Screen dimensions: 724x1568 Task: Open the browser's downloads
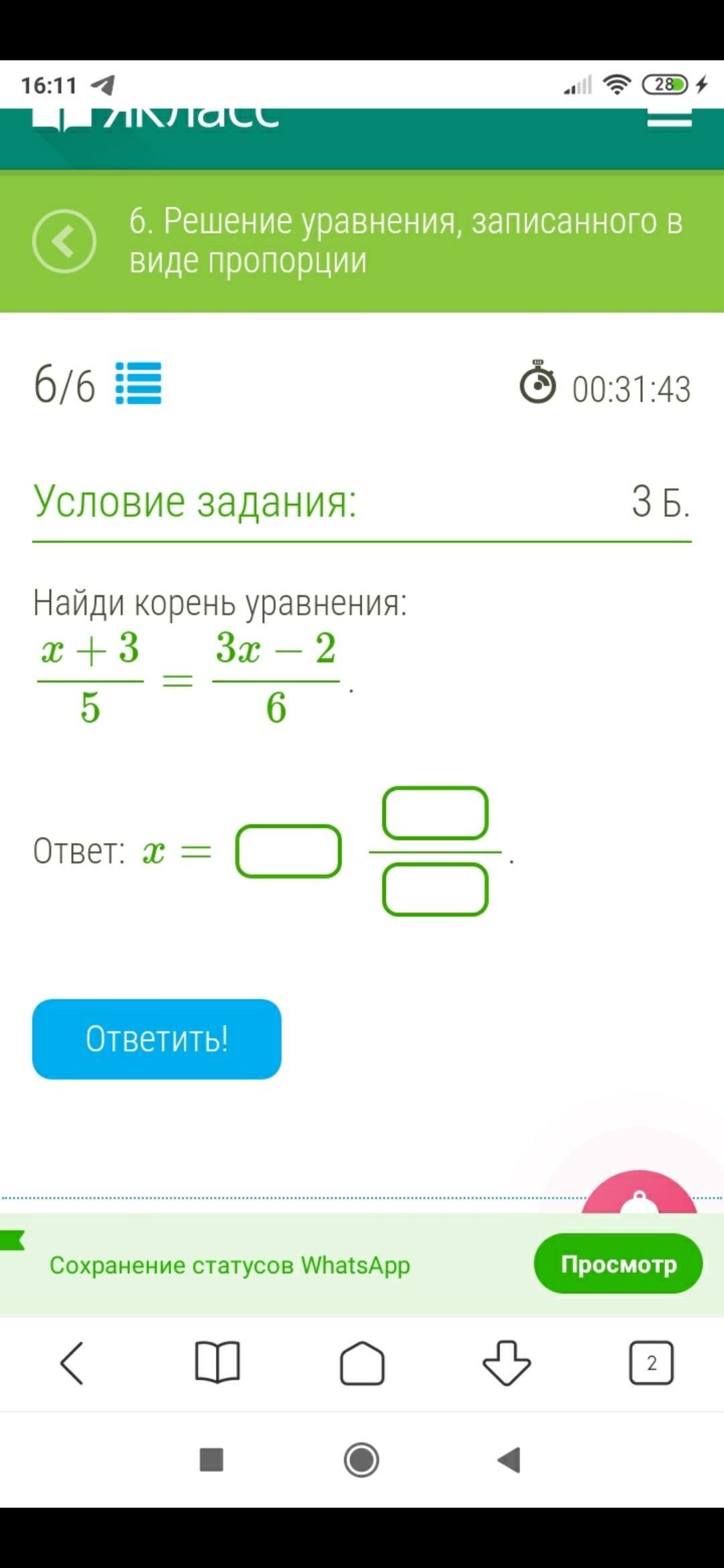tap(507, 1363)
